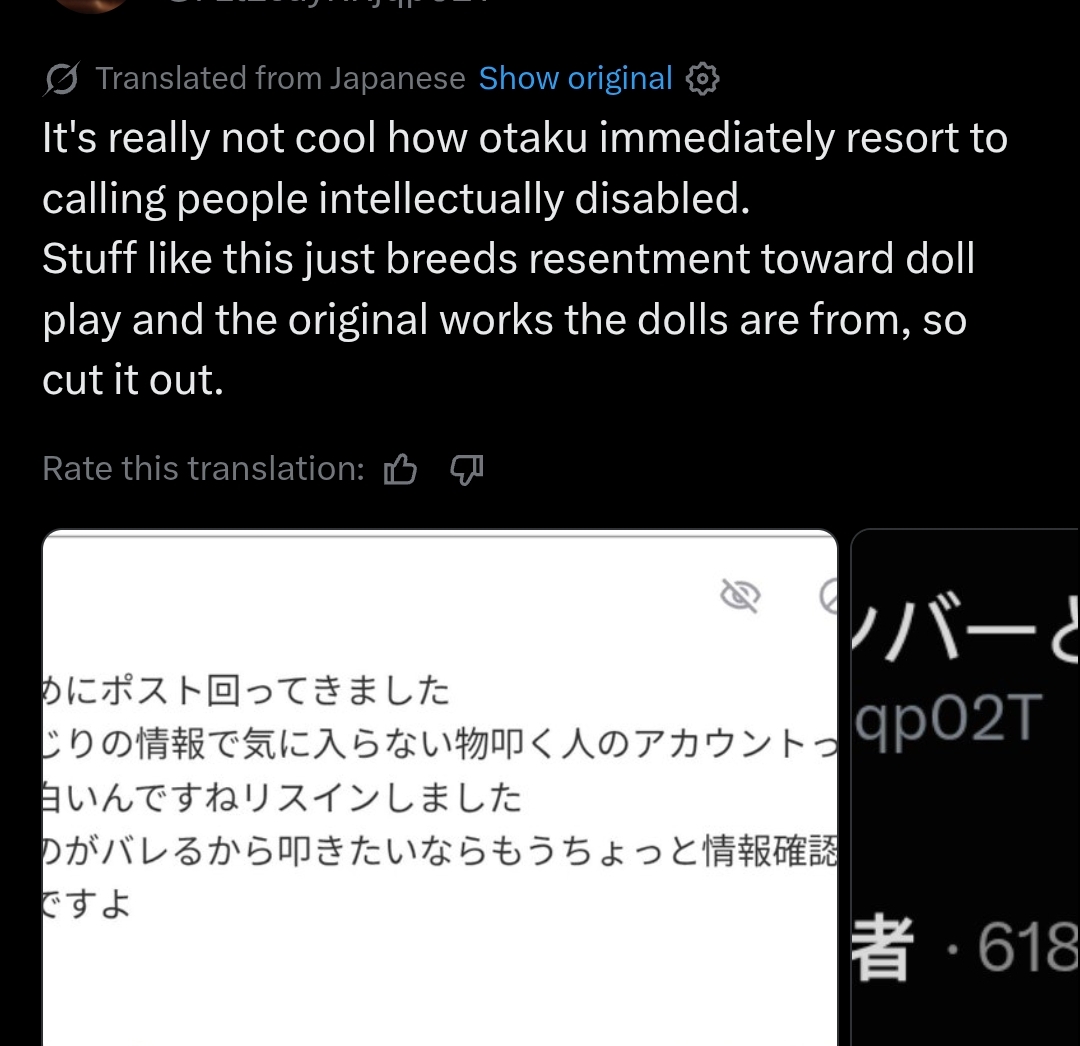Image resolution: width=1080 pixels, height=1046 pixels.
Task: Open the dark second attached image
Action: tap(966, 788)
